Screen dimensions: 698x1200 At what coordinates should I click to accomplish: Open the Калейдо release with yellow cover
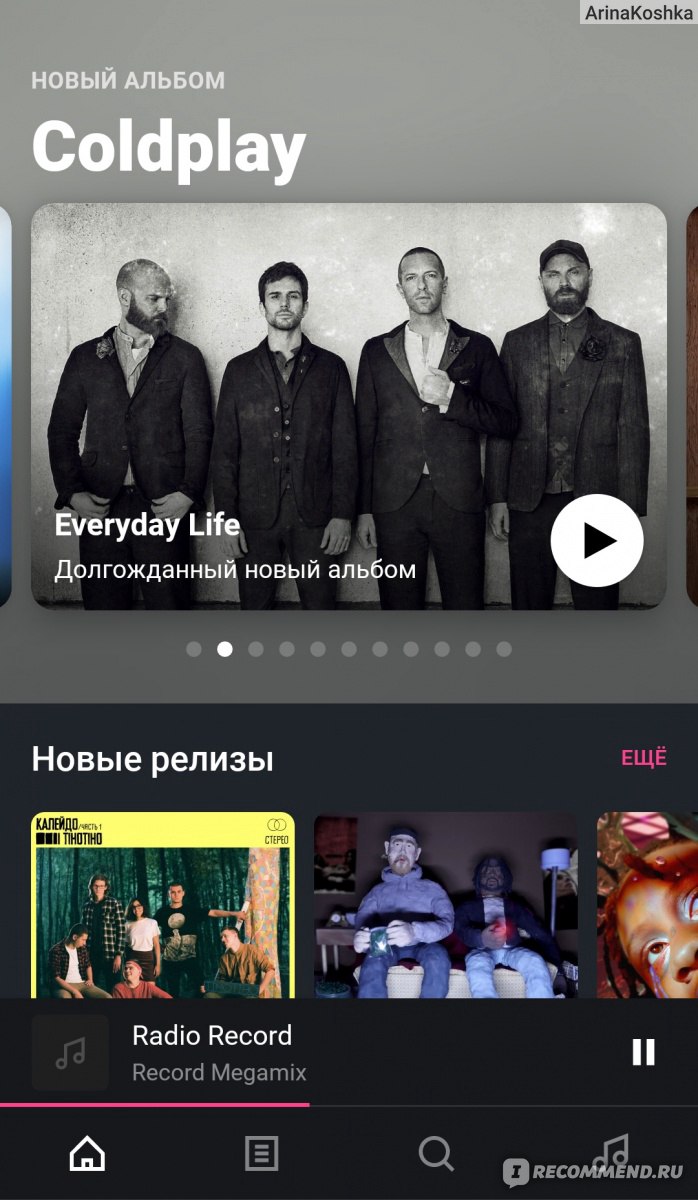[163, 905]
